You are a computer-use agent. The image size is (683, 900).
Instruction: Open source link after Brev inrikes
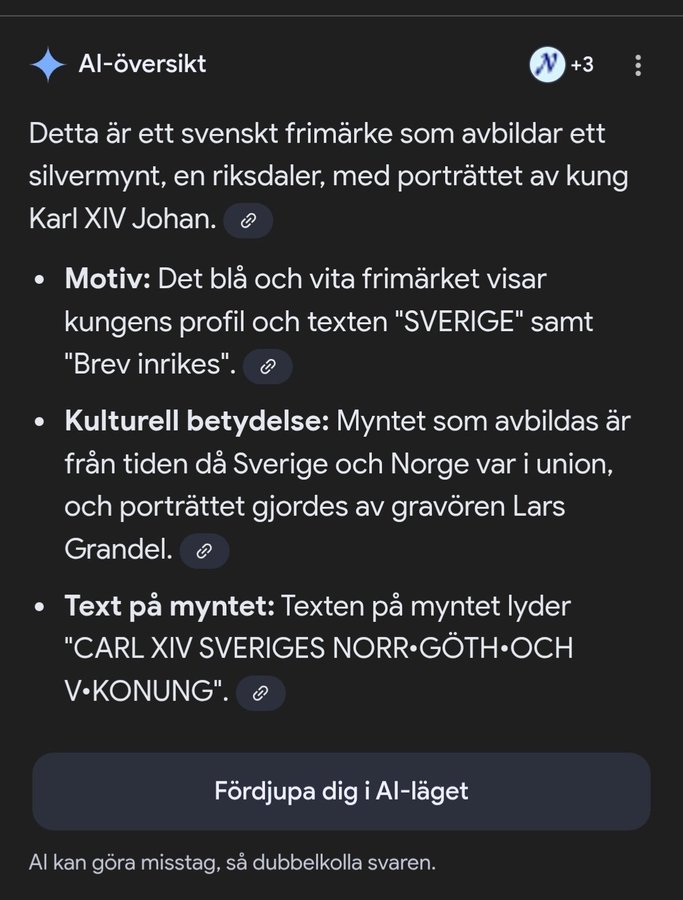[x=267, y=367]
